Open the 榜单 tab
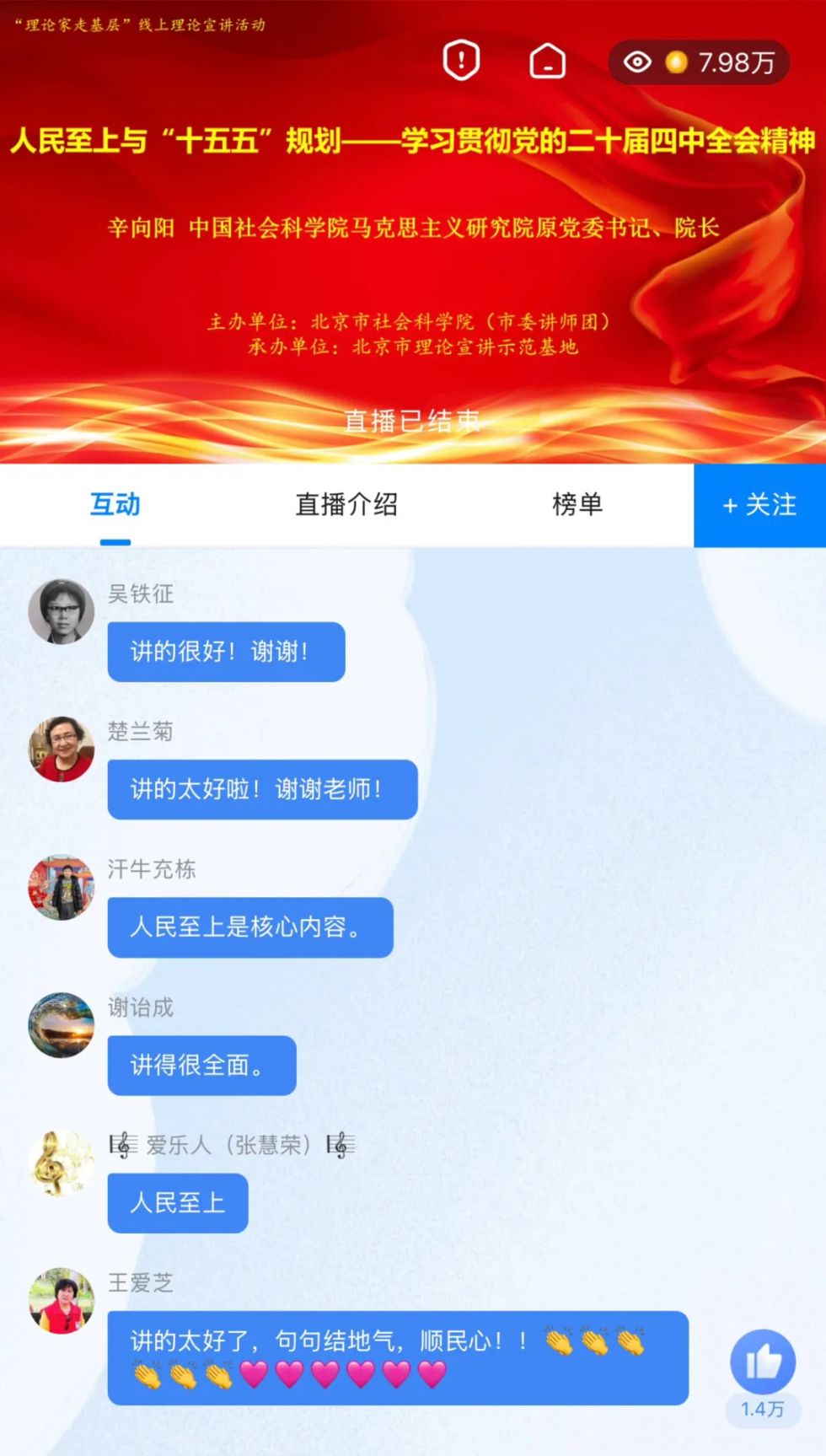 coord(577,505)
